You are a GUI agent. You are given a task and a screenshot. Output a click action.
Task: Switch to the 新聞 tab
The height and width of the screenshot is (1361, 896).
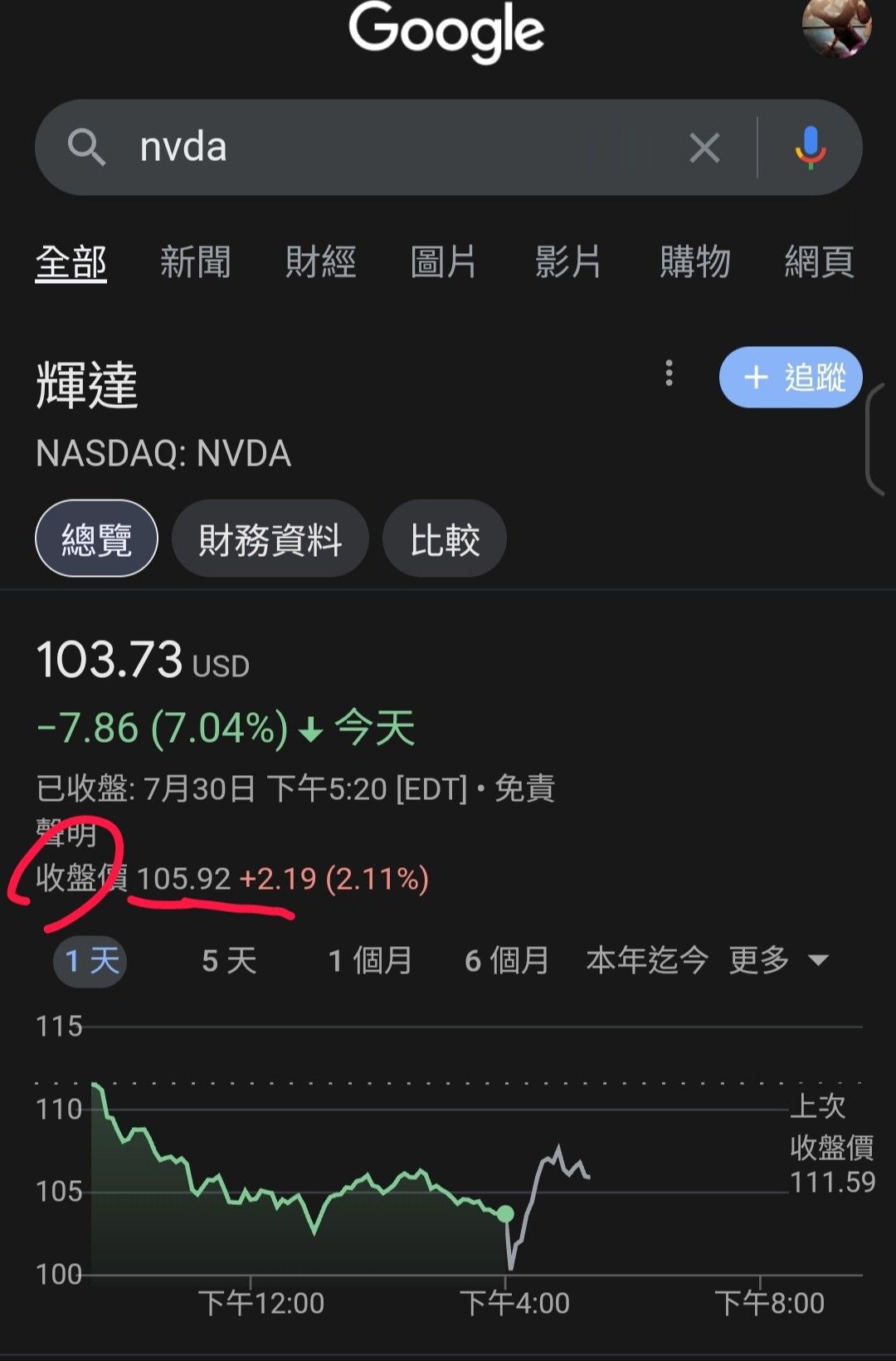tap(195, 261)
